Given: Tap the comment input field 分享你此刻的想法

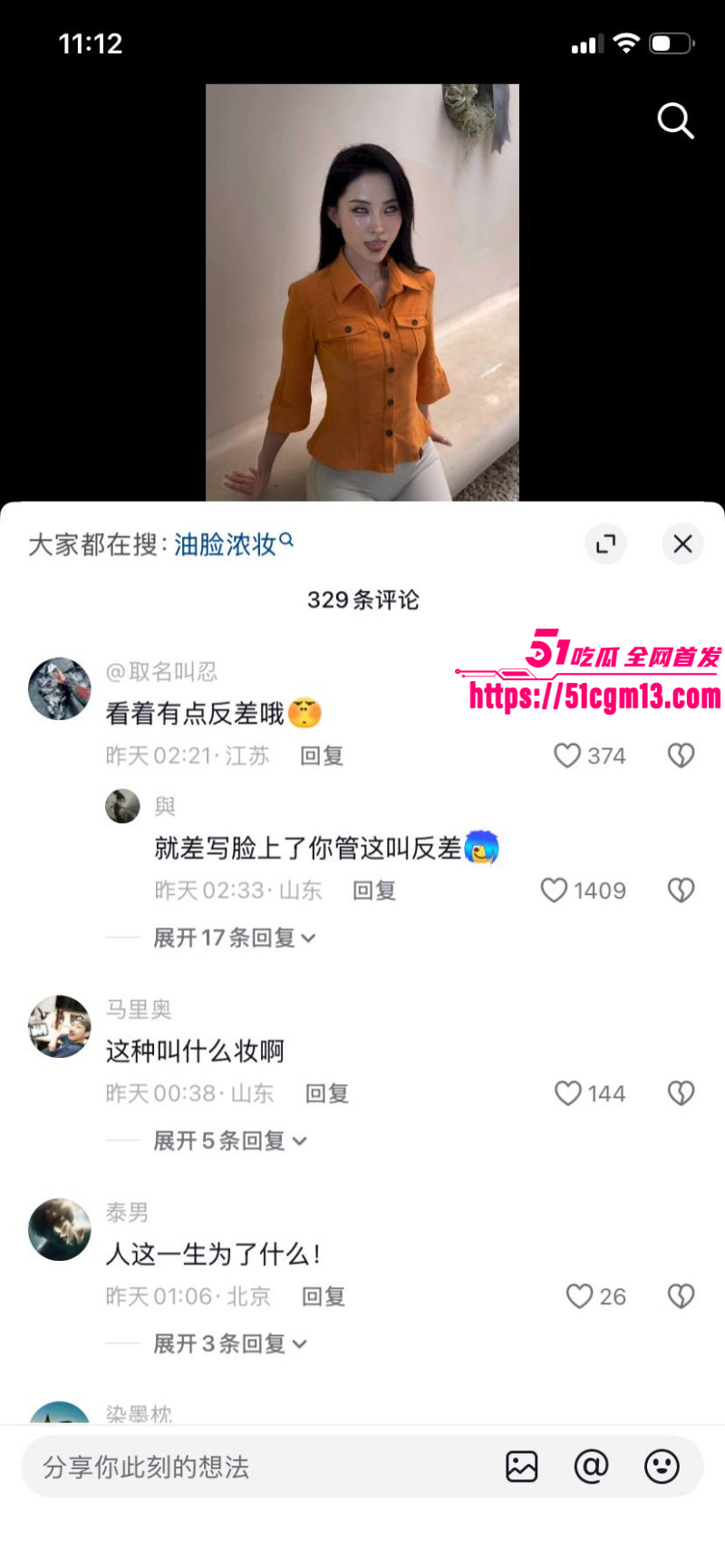Looking at the screenshot, I should click(x=181, y=1467).
